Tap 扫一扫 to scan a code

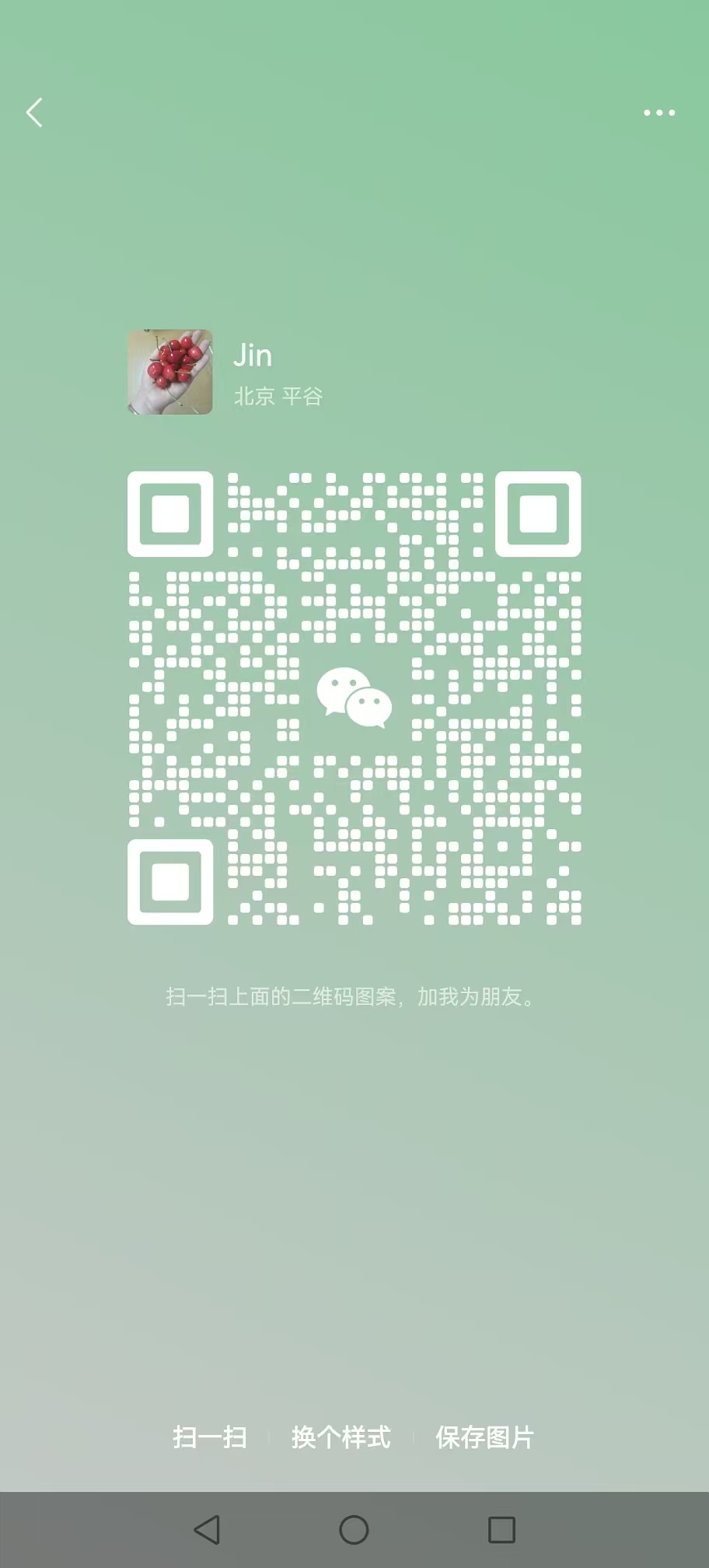click(210, 1437)
